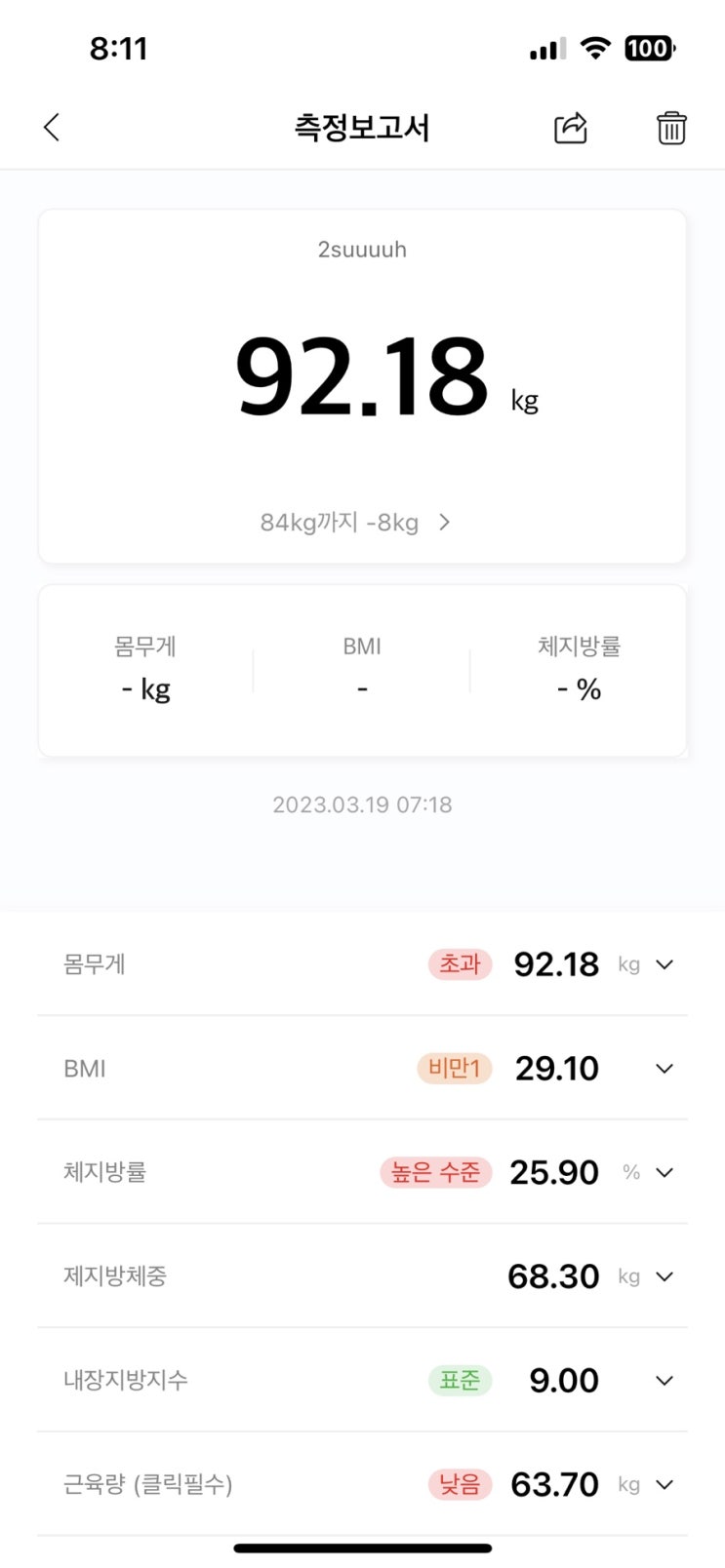725x1568 pixels.
Task: Expand the 내장지방지수 9.00 row
Action: [665, 1381]
